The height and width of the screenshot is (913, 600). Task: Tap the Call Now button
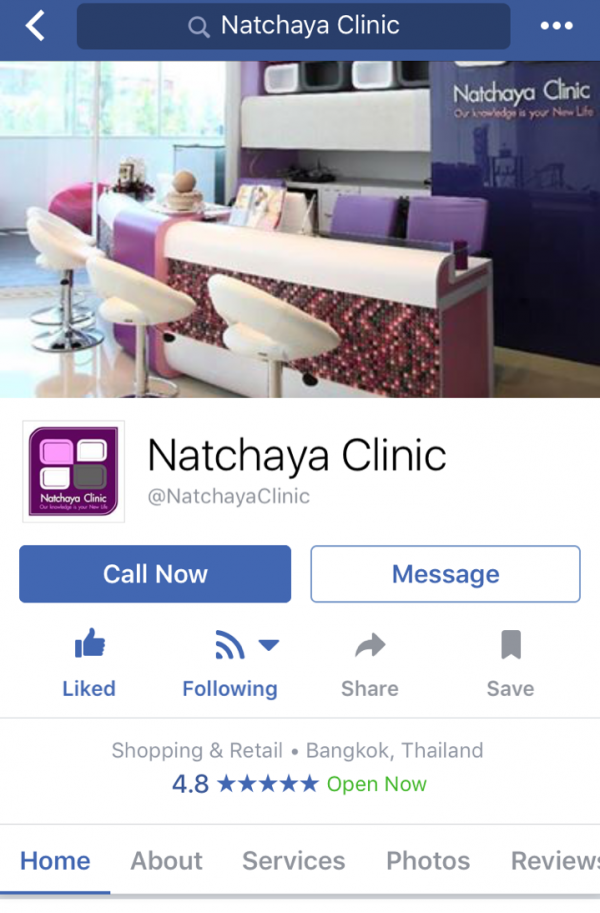pyautogui.click(x=155, y=574)
